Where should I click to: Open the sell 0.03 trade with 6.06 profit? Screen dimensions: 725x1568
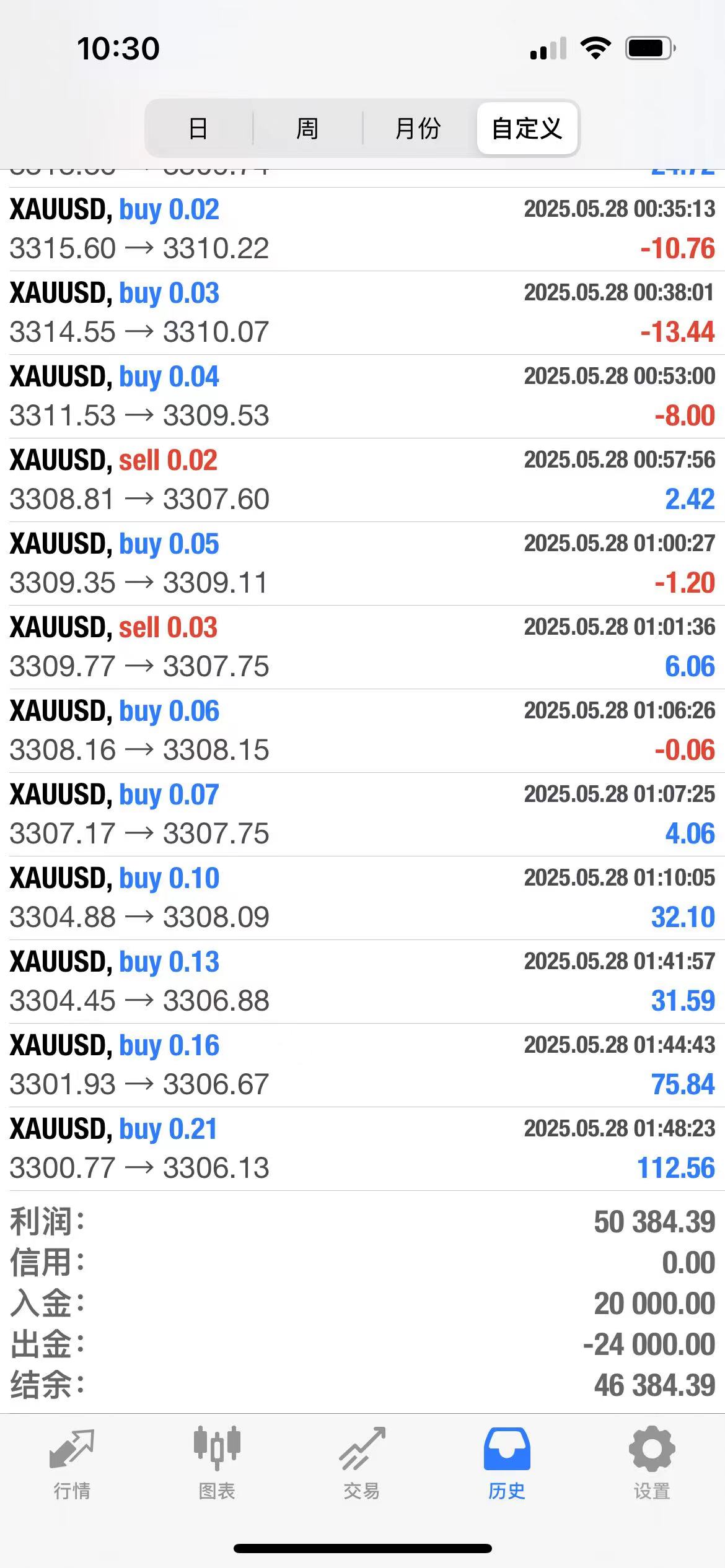point(362,647)
